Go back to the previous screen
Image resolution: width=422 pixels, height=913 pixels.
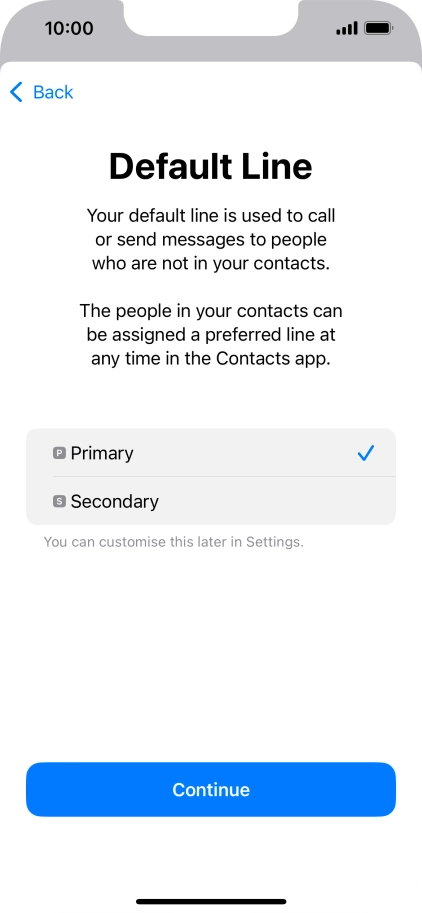(42, 92)
